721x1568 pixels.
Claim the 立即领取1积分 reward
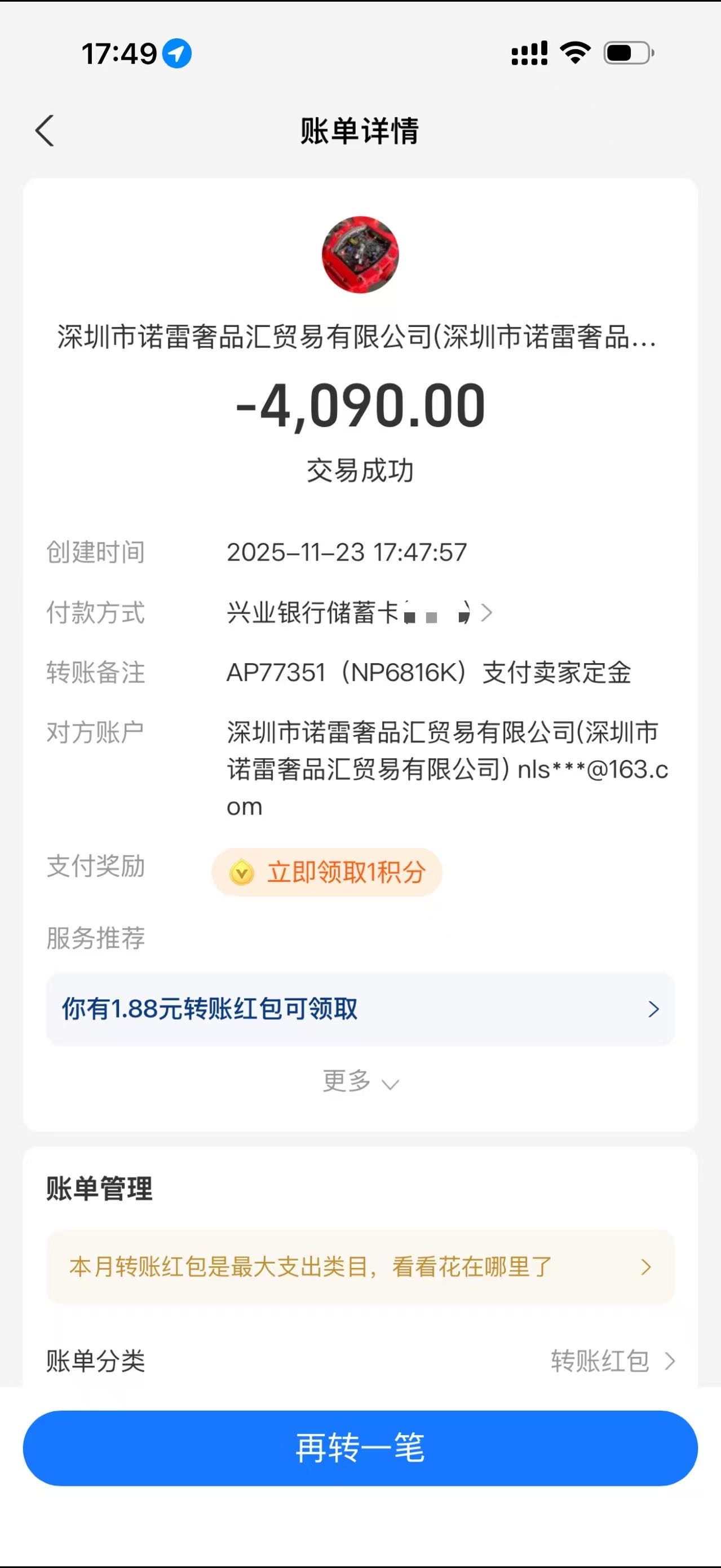pyautogui.click(x=328, y=872)
